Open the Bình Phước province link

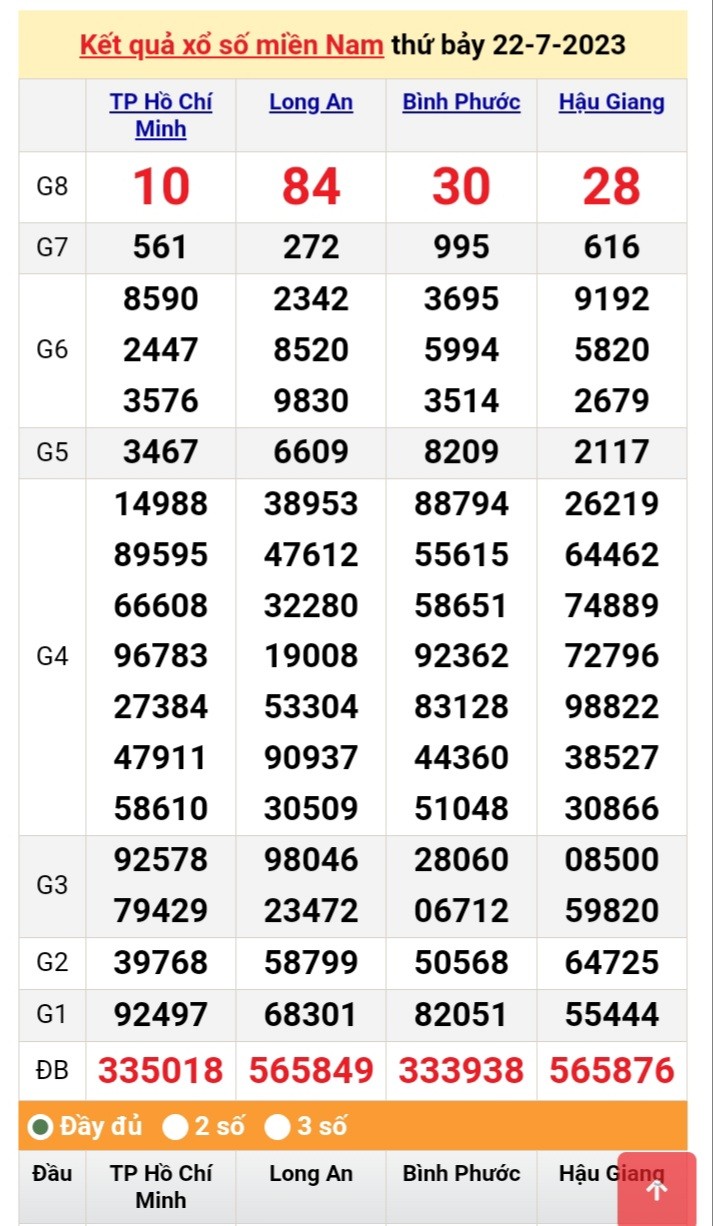tap(461, 102)
